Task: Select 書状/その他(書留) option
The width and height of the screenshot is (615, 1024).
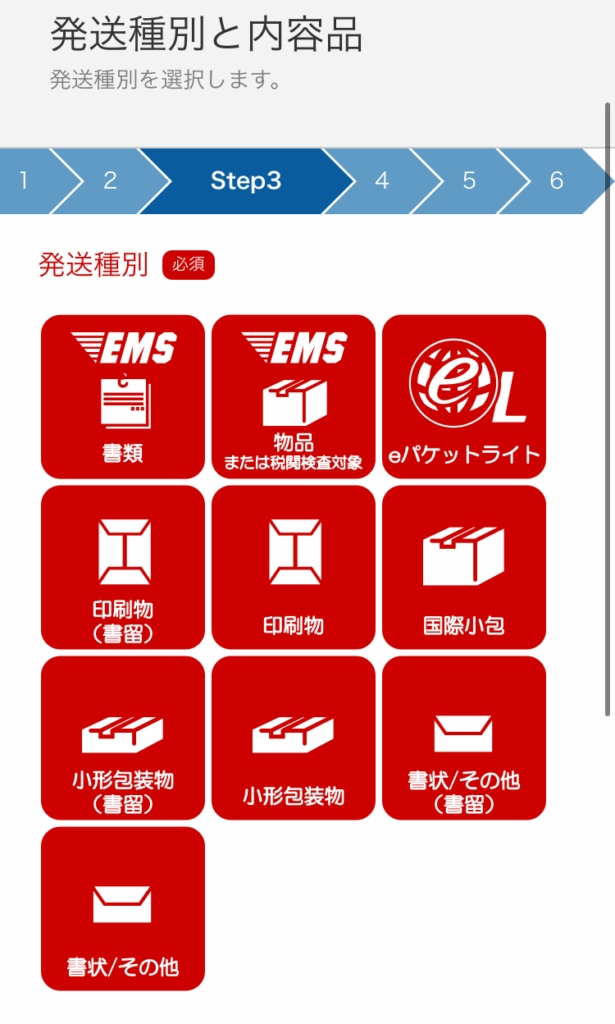Action: click(x=464, y=738)
